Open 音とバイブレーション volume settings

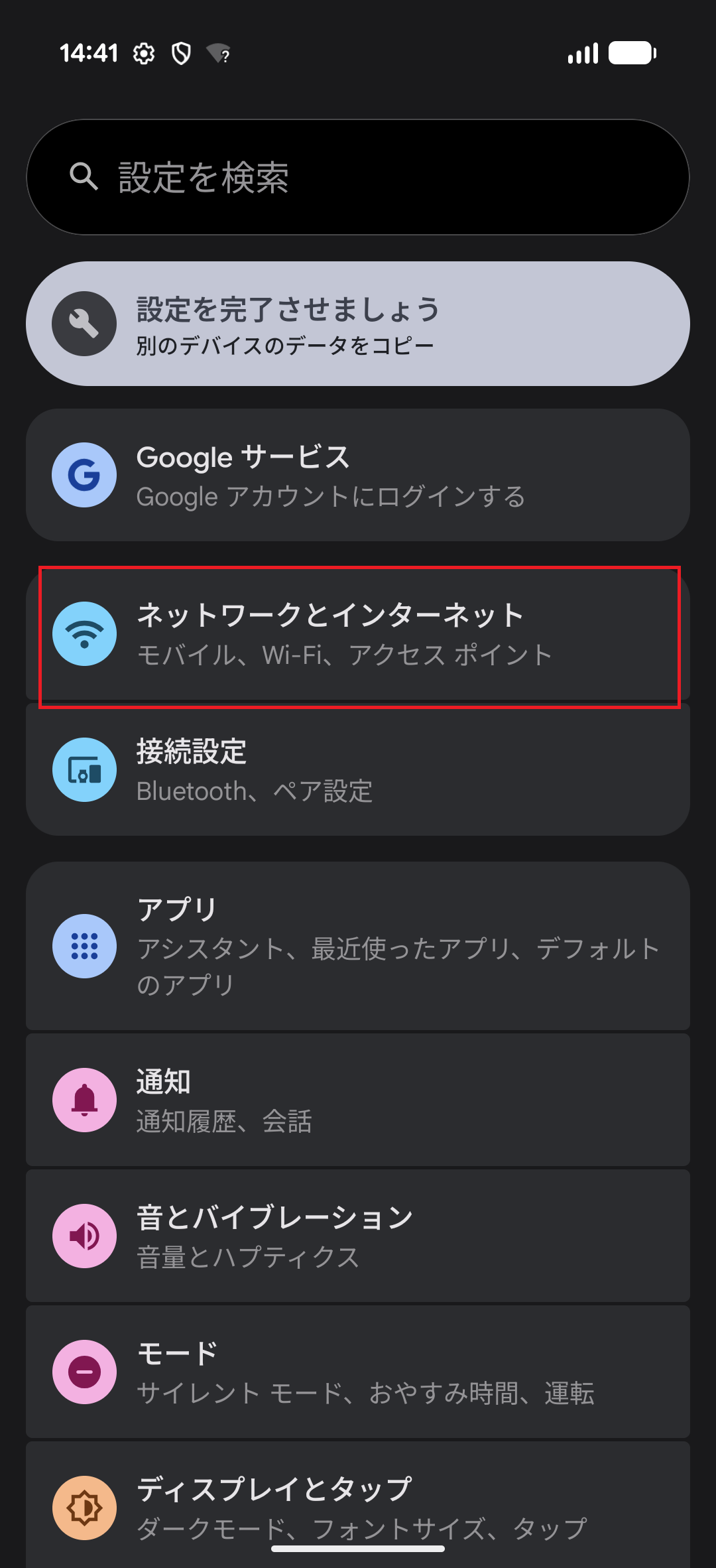(x=358, y=1235)
